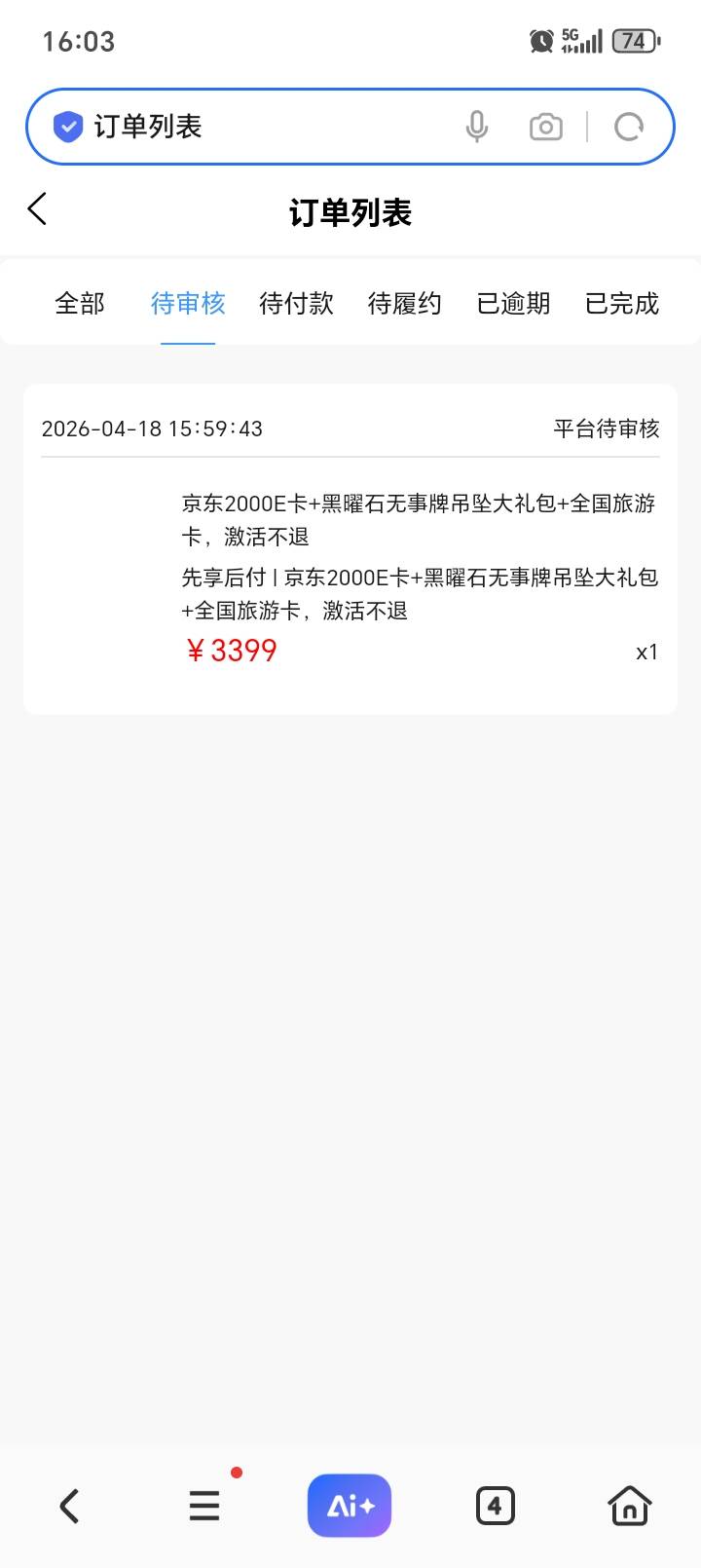701x1568 pixels.
Task: Switch to the 全部 tab
Action: [80, 304]
